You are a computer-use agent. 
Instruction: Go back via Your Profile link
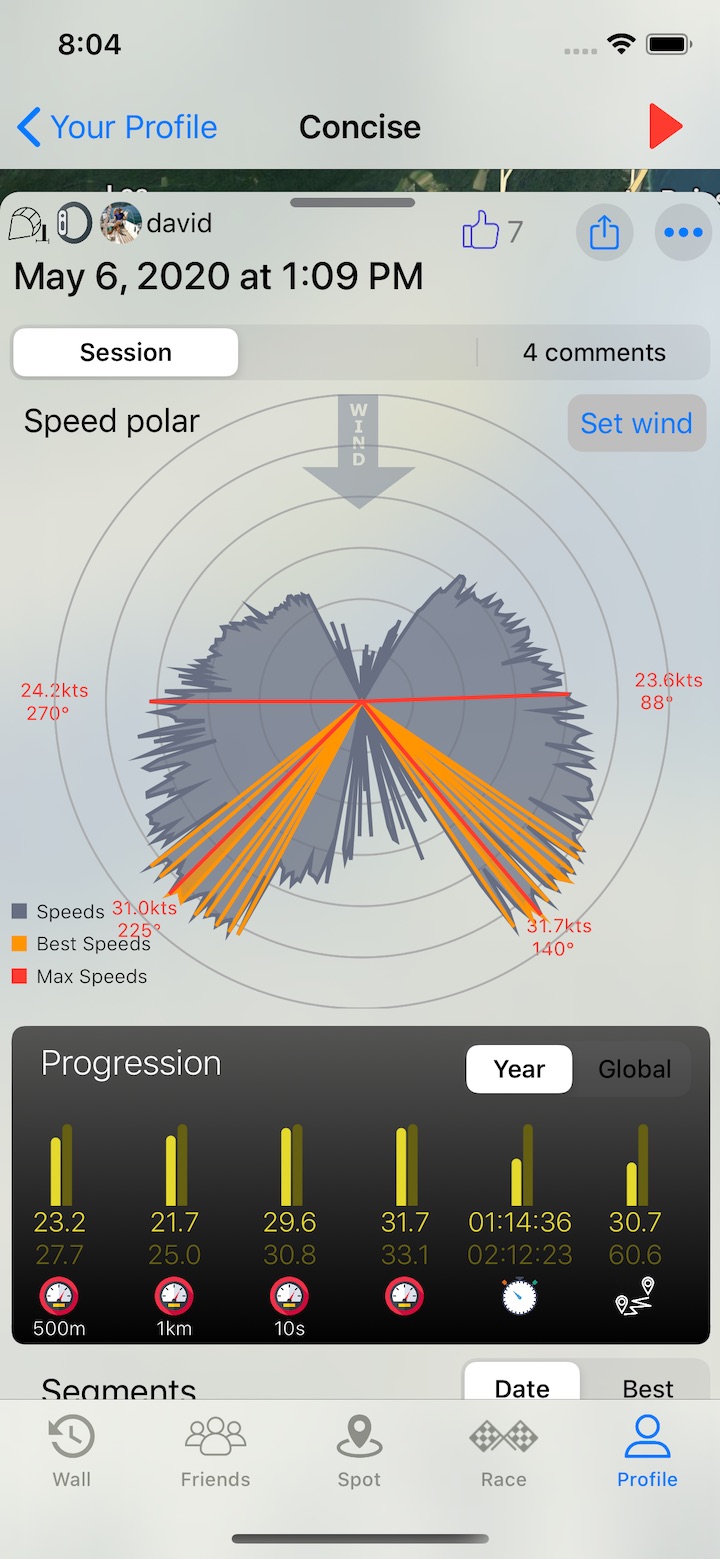tap(116, 127)
